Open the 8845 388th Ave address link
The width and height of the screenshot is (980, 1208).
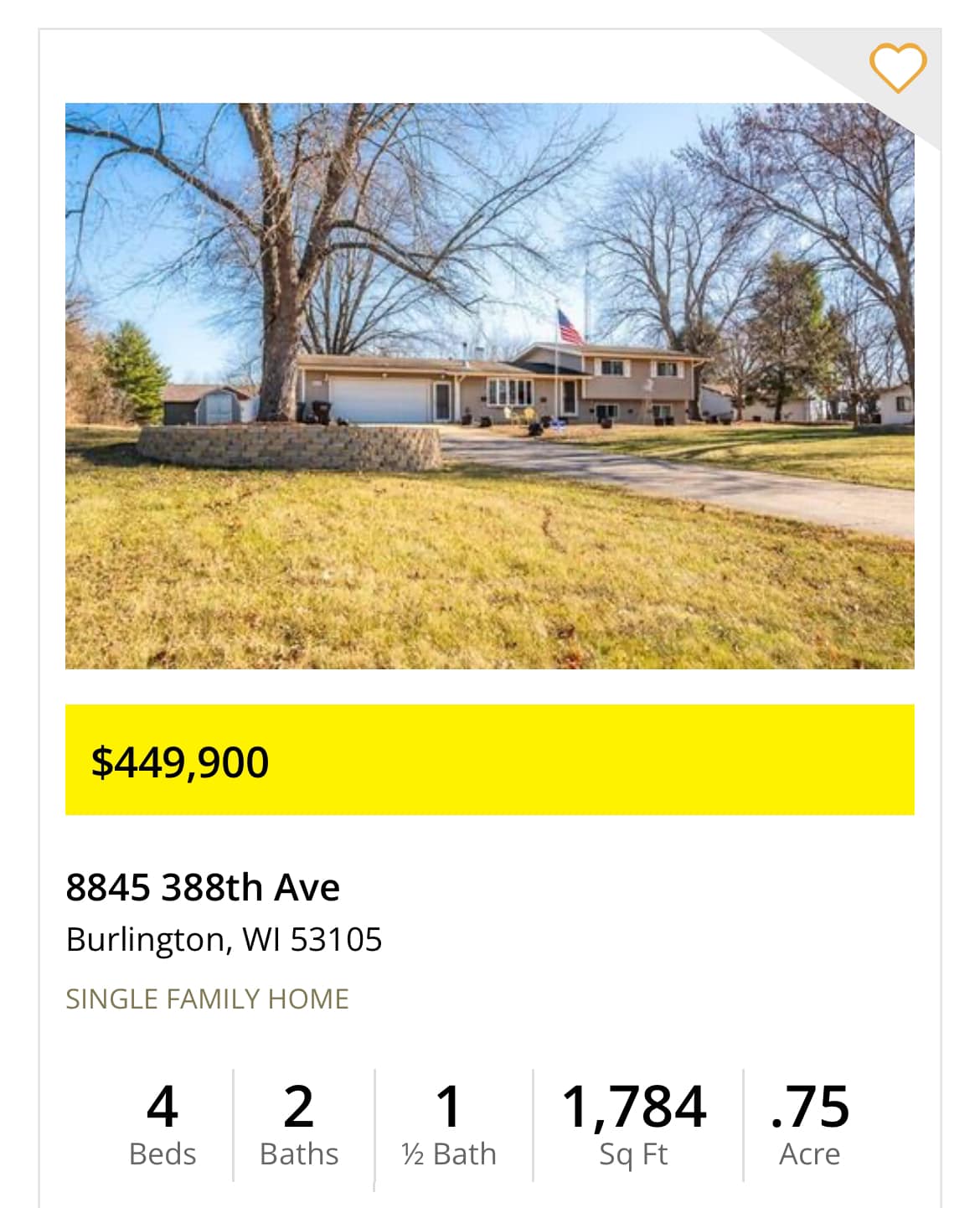203,887
